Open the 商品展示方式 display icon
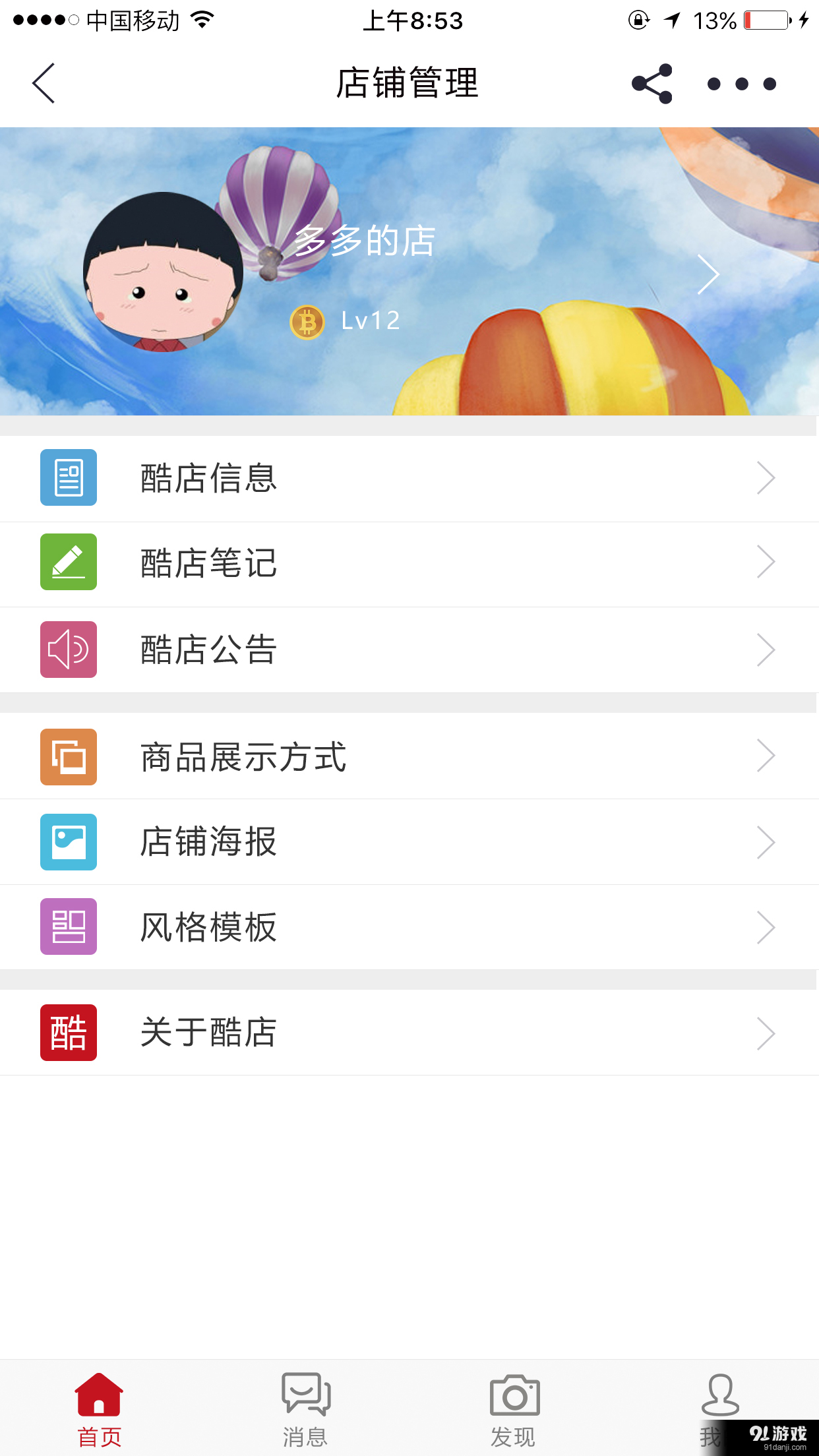 (68, 756)
